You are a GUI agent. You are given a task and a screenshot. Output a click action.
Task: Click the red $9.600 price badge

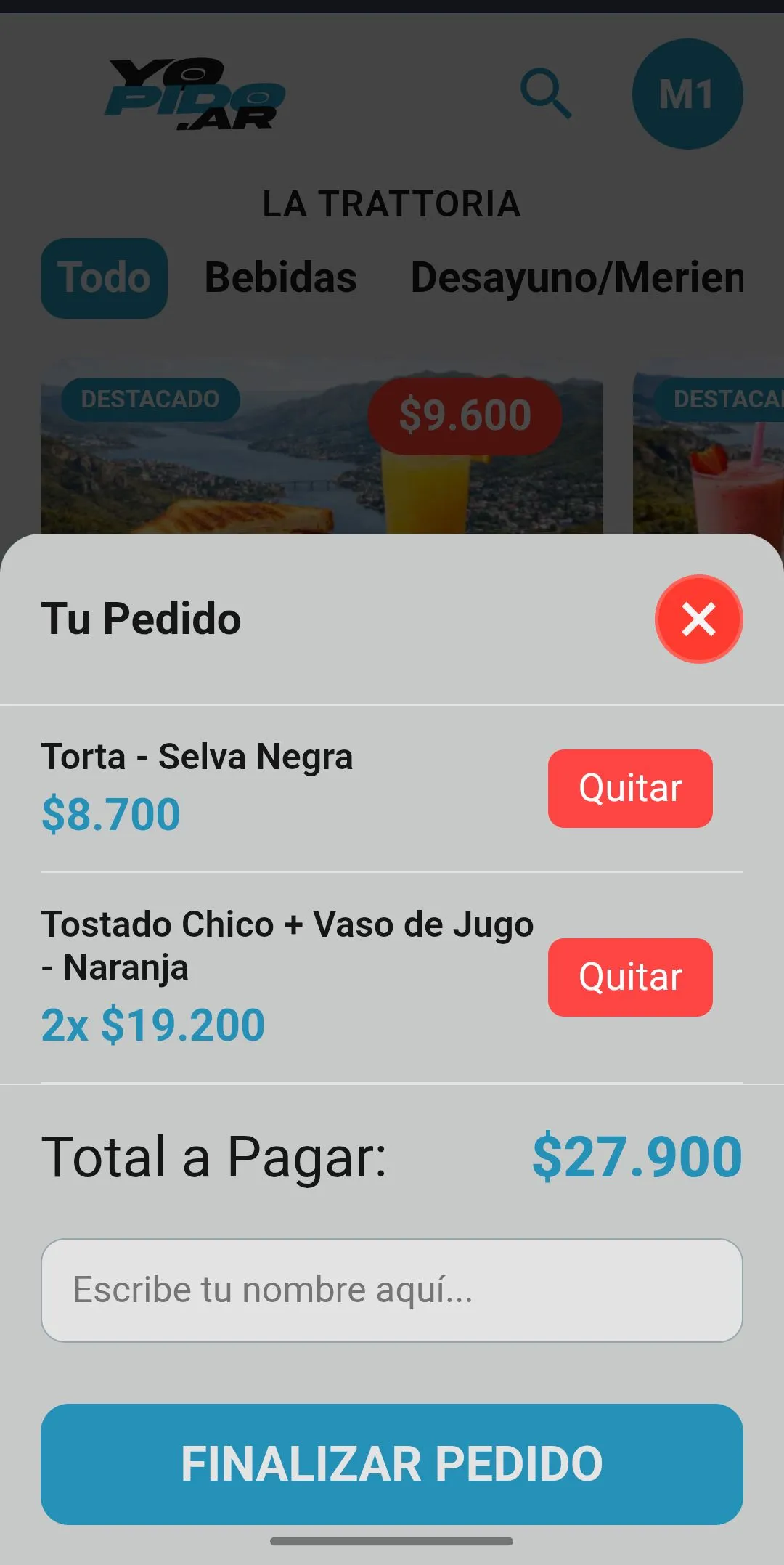[465, 414]
